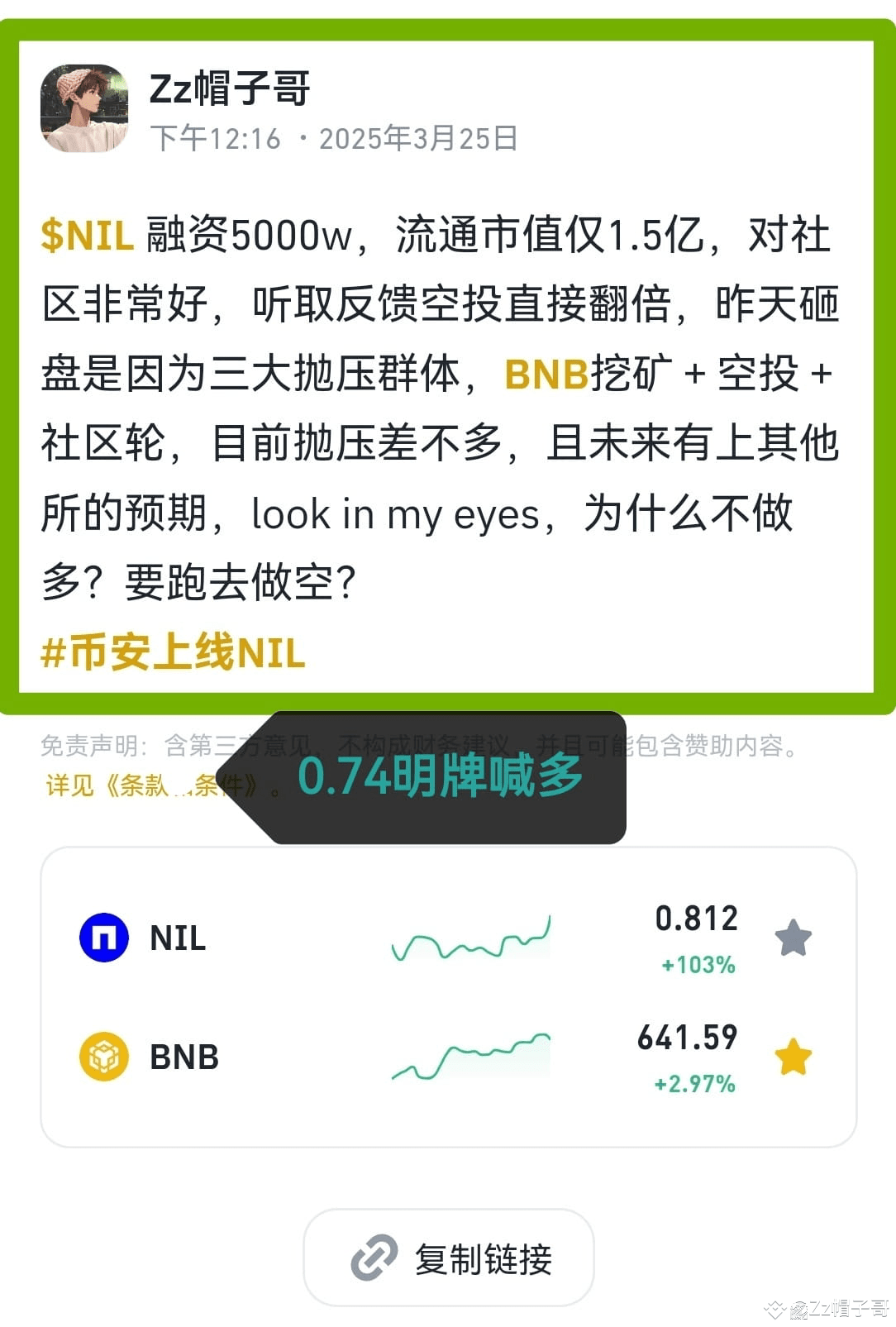This screenshot has height=1327, width=896.
Task: Click the highlighted BNB mention in the post text
Action: [x=546, y=376]
